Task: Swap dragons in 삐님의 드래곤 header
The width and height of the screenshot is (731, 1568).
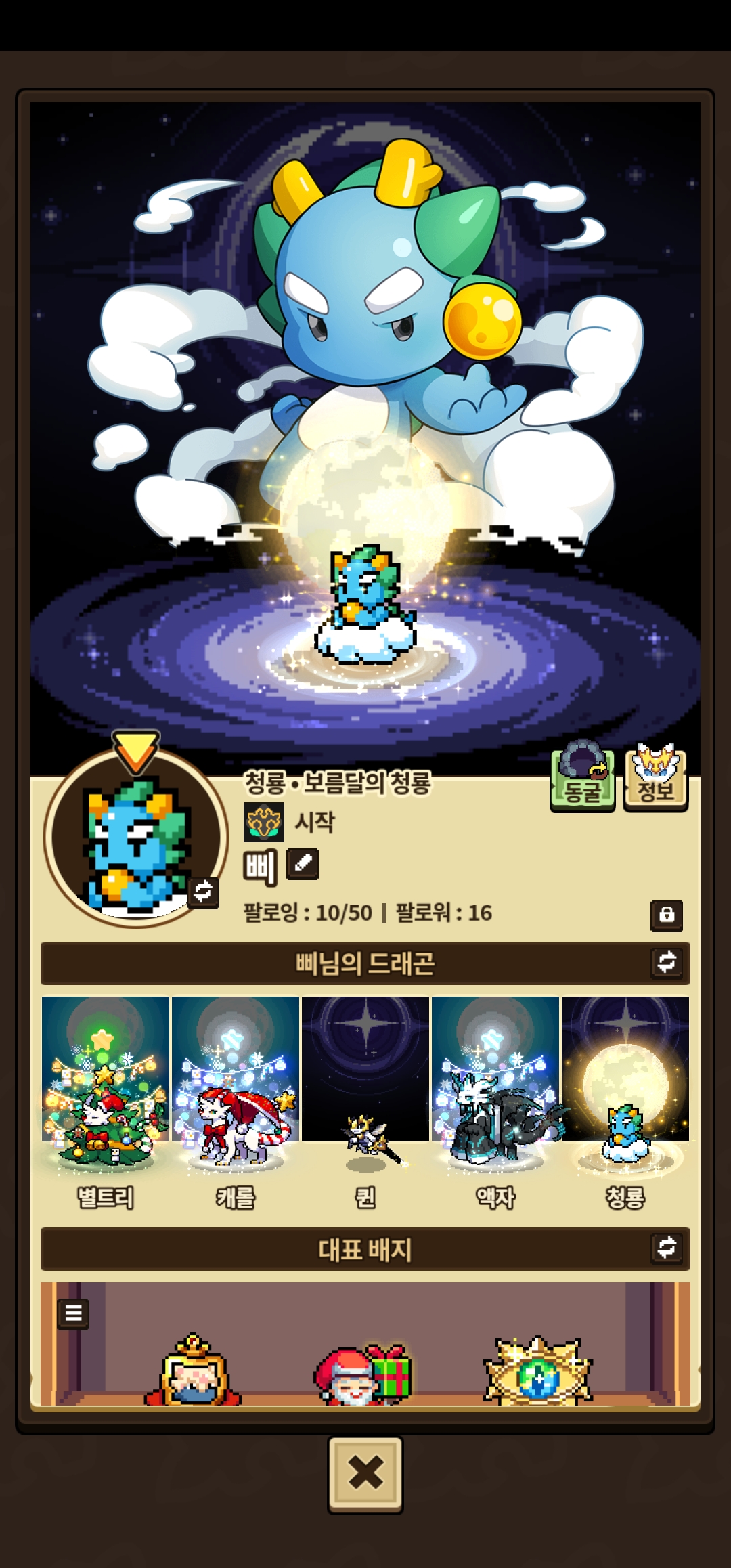Action: [x=667, y=962]
